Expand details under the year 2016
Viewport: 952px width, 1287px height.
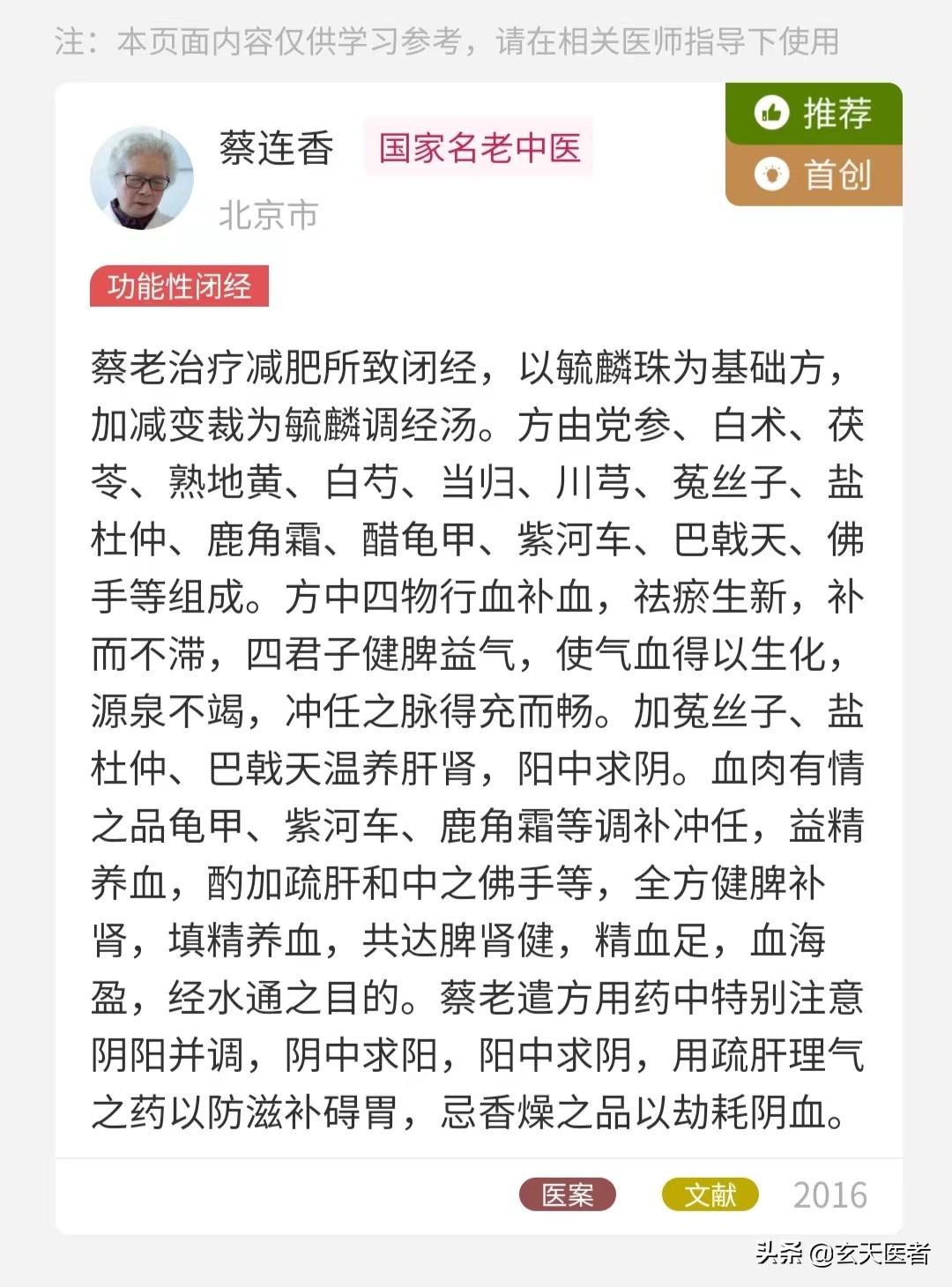coord(829,1195)
